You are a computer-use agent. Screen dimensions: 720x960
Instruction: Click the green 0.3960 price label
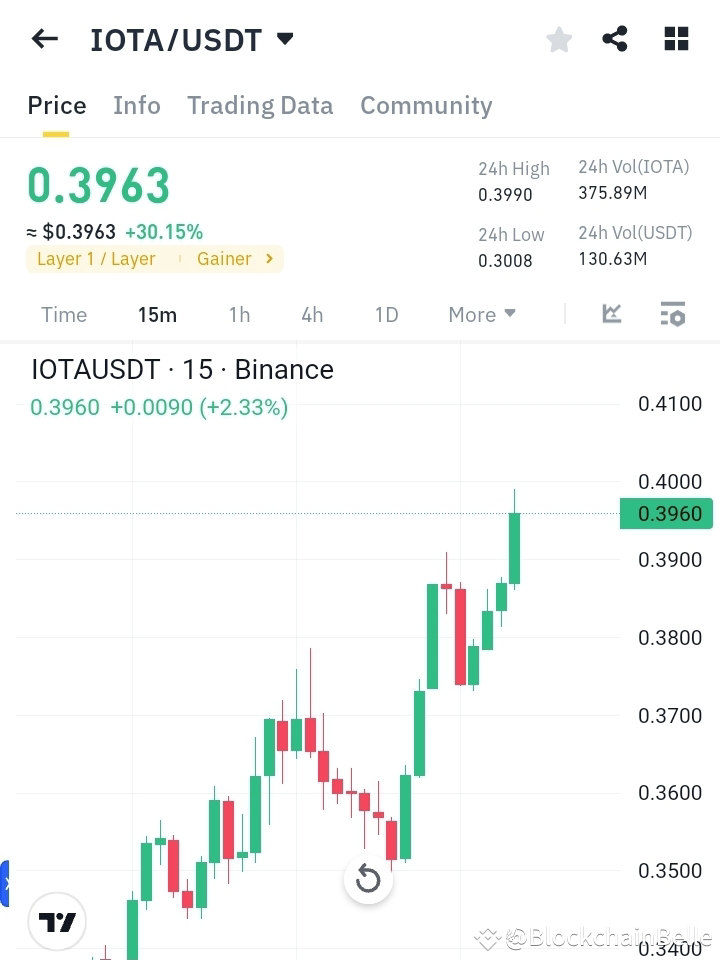(x=666, y=513)
